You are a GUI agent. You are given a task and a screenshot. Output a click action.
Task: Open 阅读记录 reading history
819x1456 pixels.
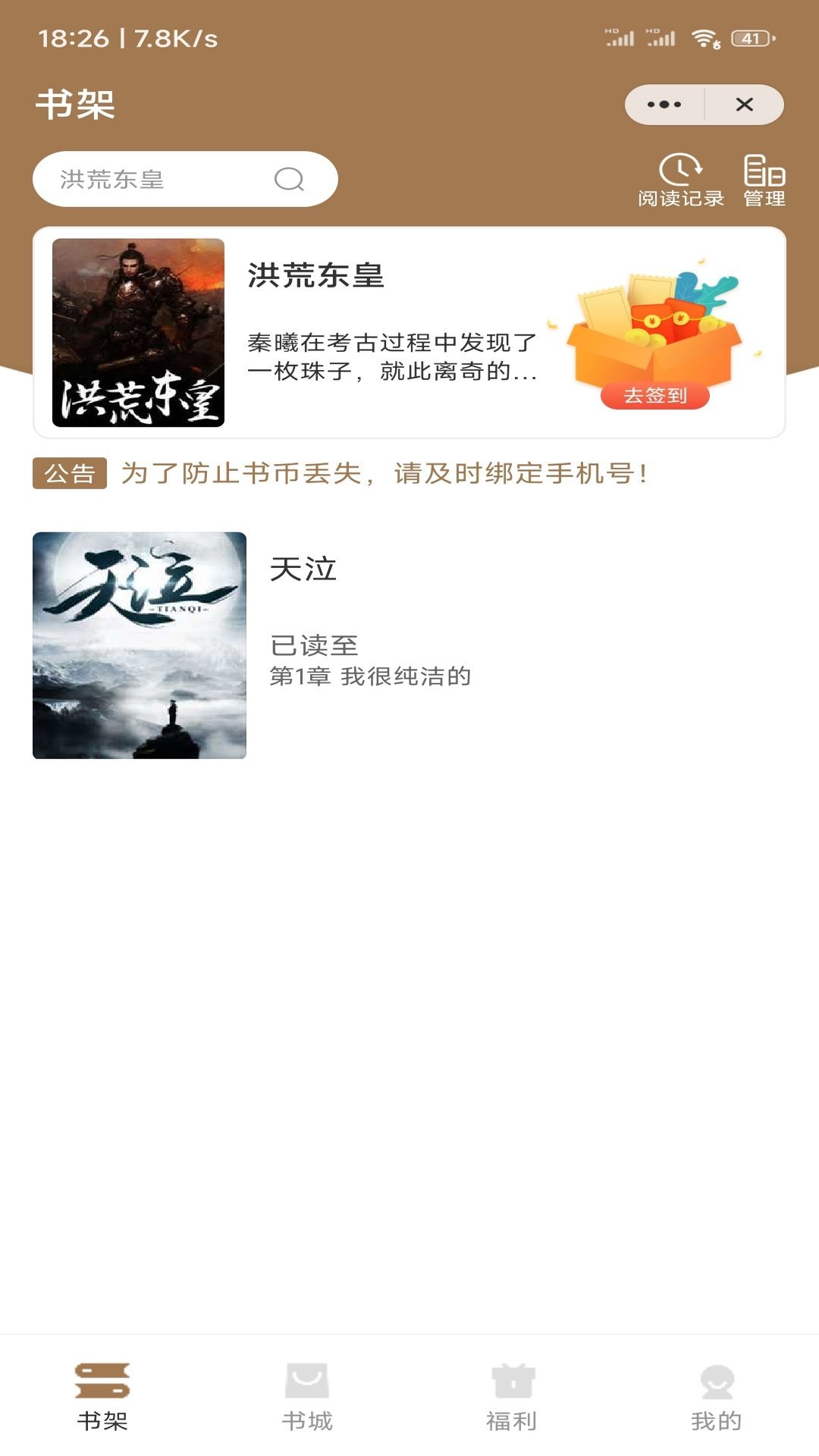[x=680, y=180]
